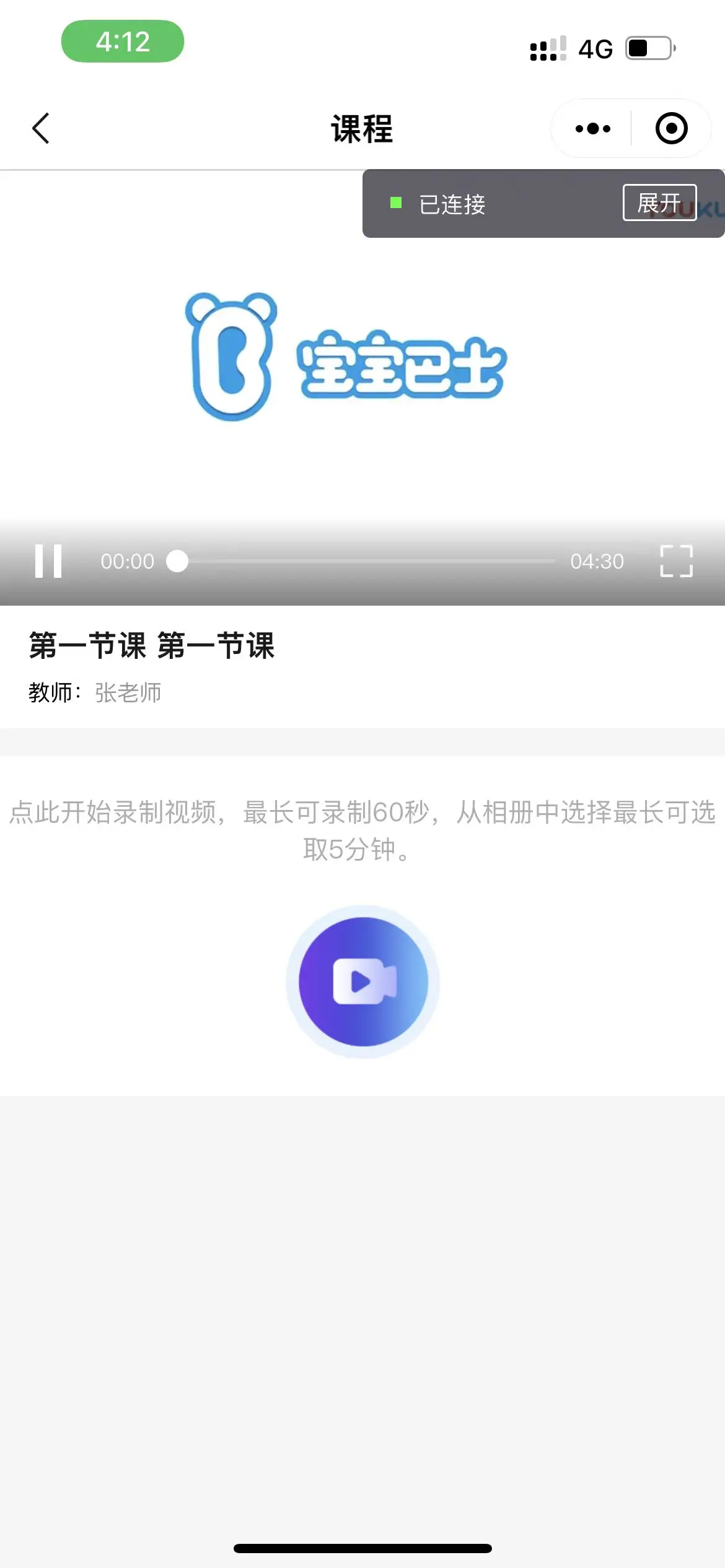Close the mini program via circle icon

coord(671,129)
